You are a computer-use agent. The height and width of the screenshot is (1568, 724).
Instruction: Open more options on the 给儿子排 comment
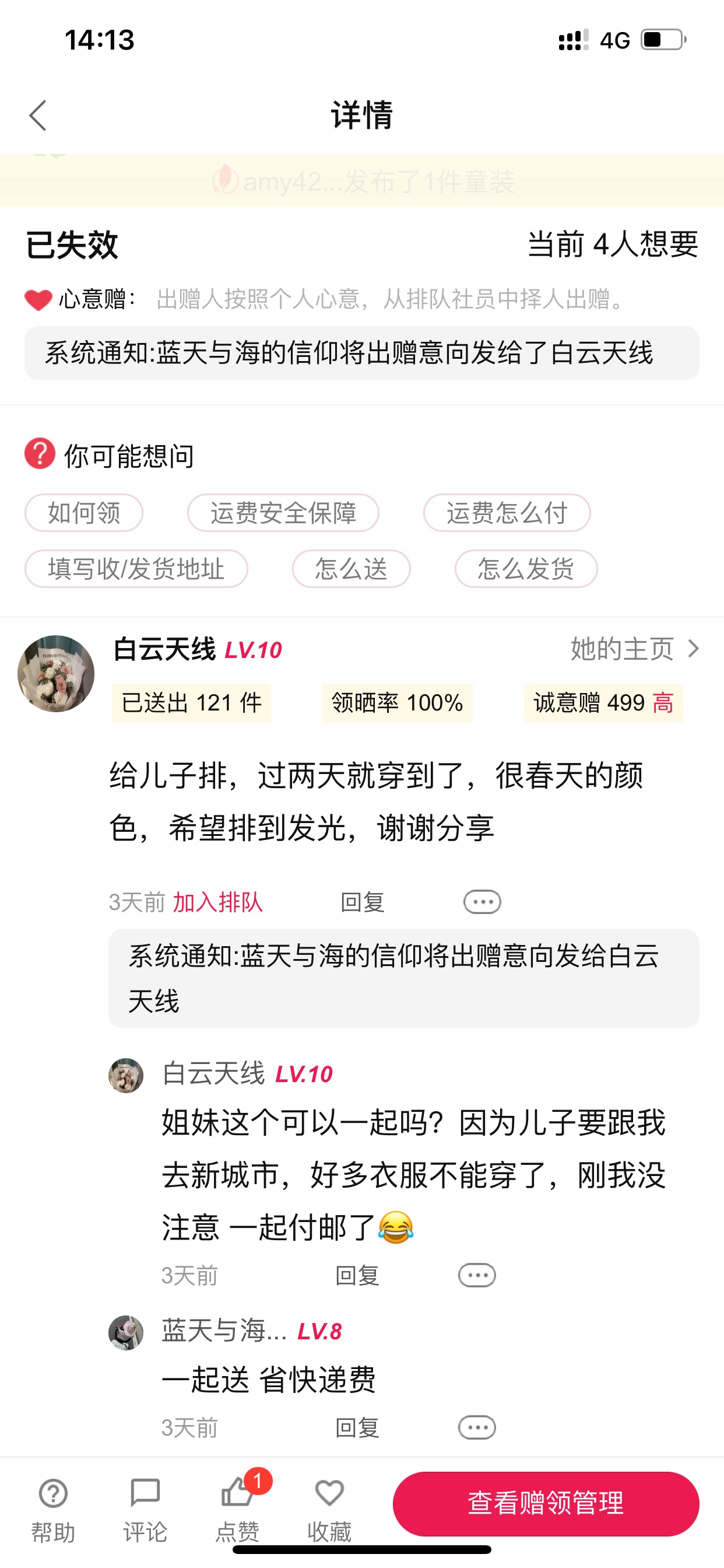pyautogui.click(x=483, y=902)
